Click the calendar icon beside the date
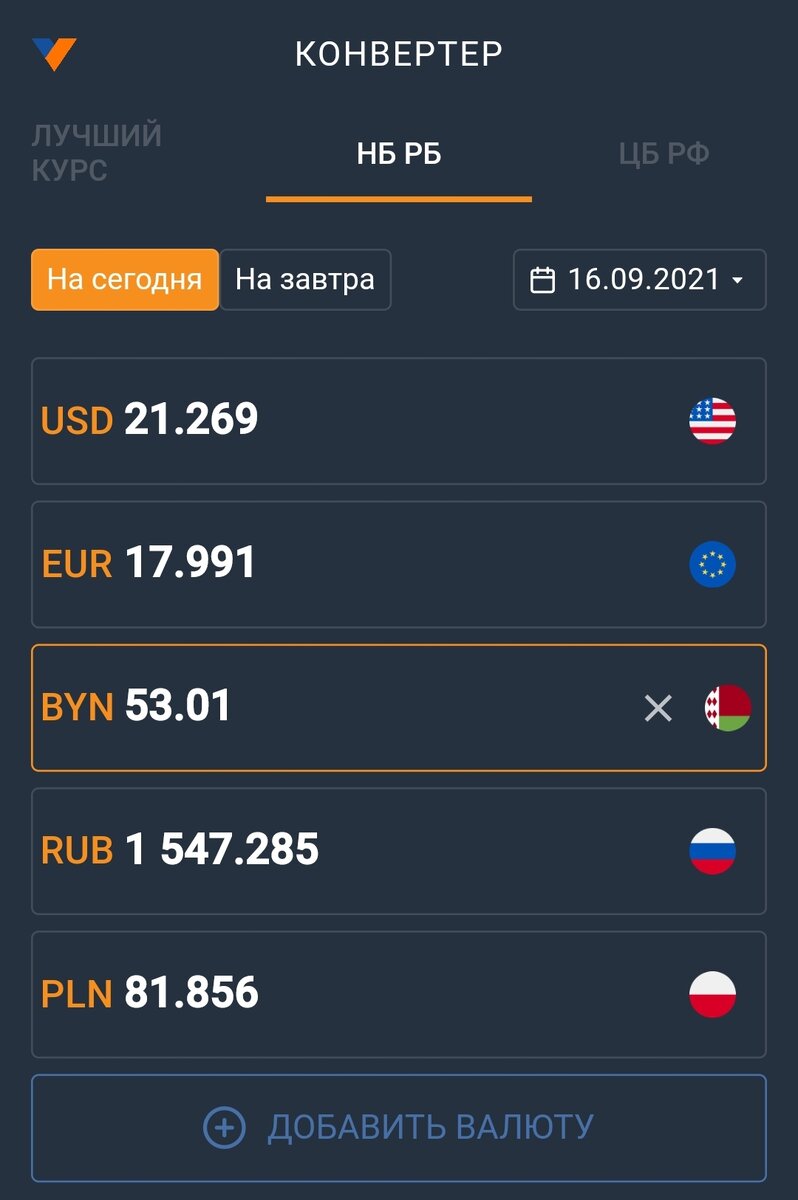Image resolution: width=798 pixels, height=1200 pixels. pyautogui.click(x=543, y=280)
